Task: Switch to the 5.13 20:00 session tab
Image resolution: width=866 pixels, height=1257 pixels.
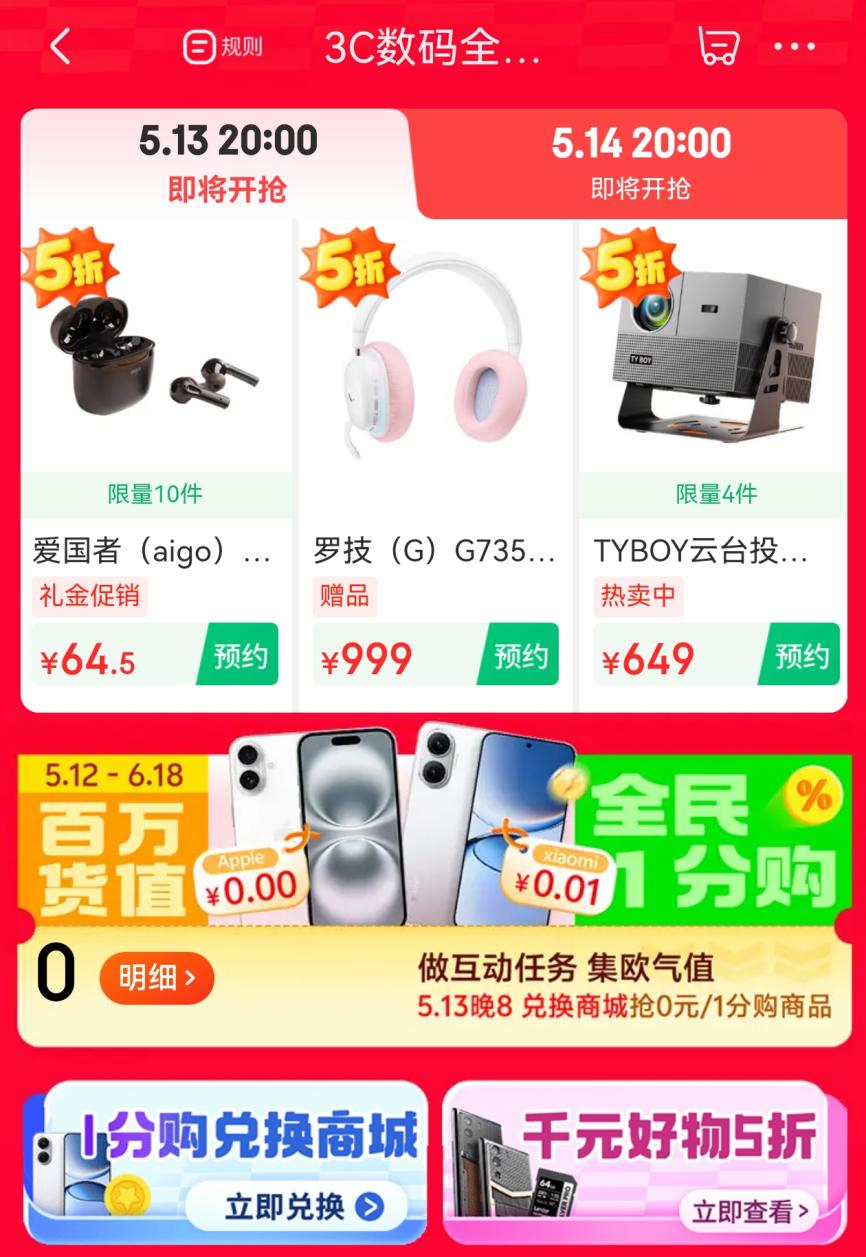Action: point(227,162)
